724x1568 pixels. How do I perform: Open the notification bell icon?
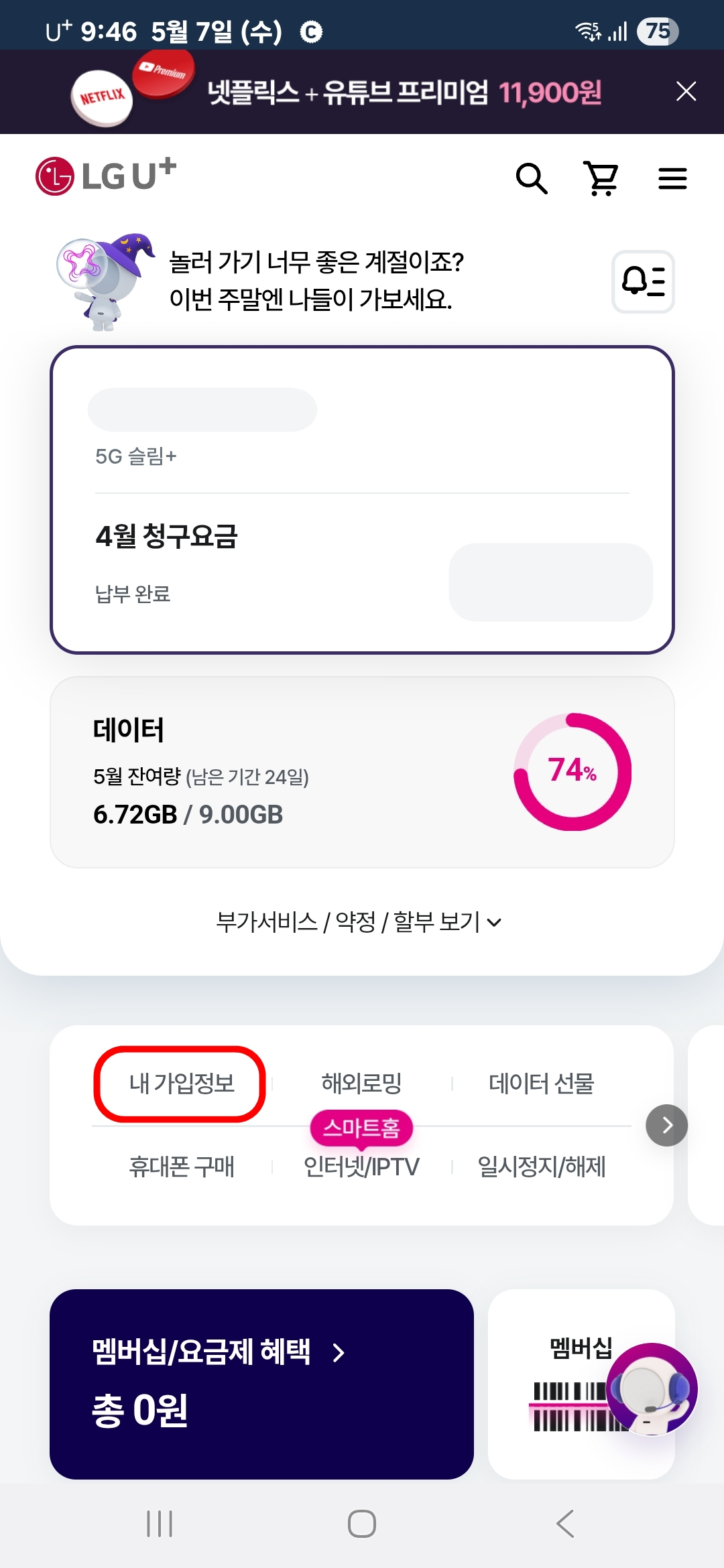pos(645,283)
